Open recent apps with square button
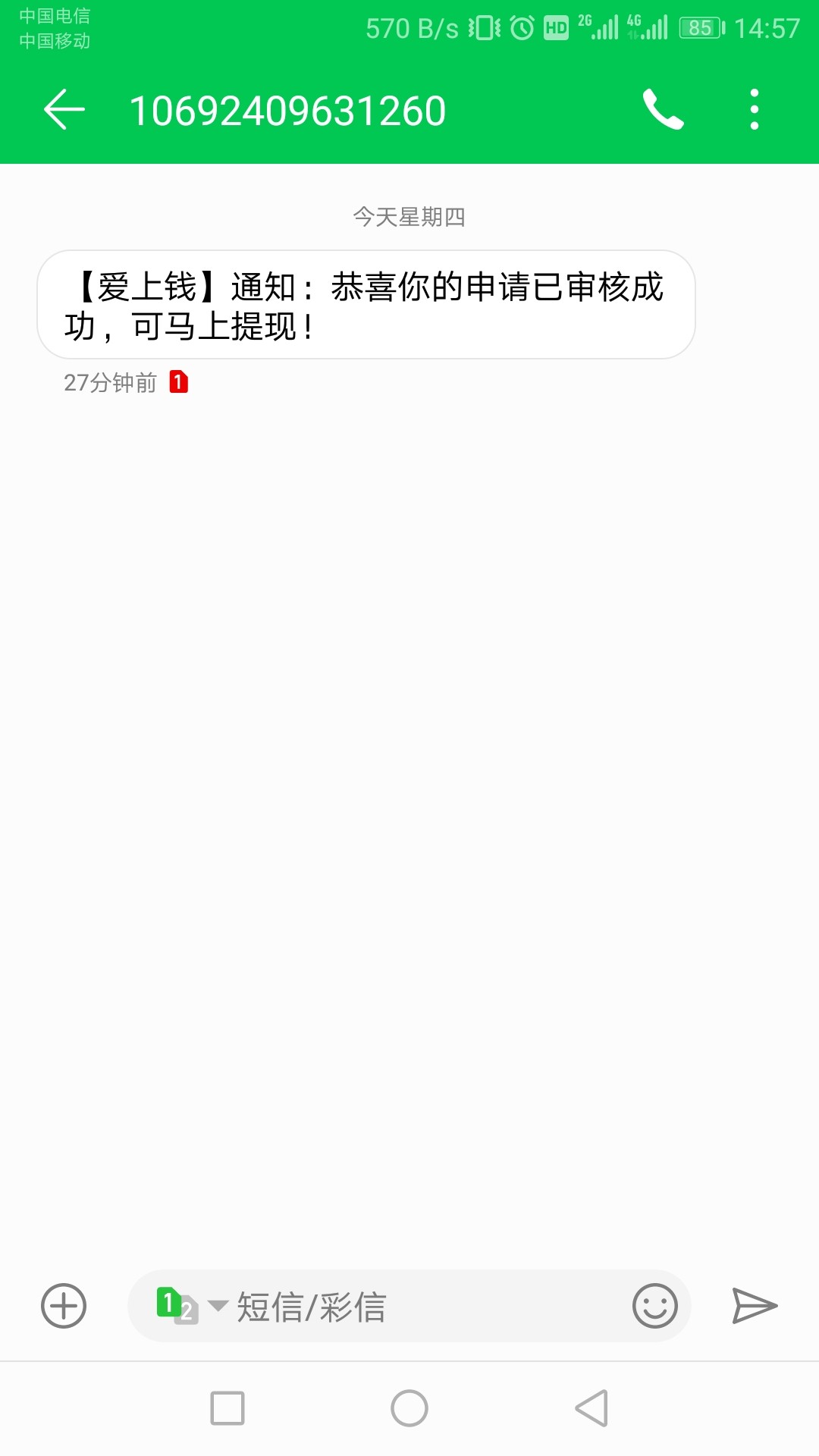The width and height of the screenshot is (819, 1456). point(227,1408)
